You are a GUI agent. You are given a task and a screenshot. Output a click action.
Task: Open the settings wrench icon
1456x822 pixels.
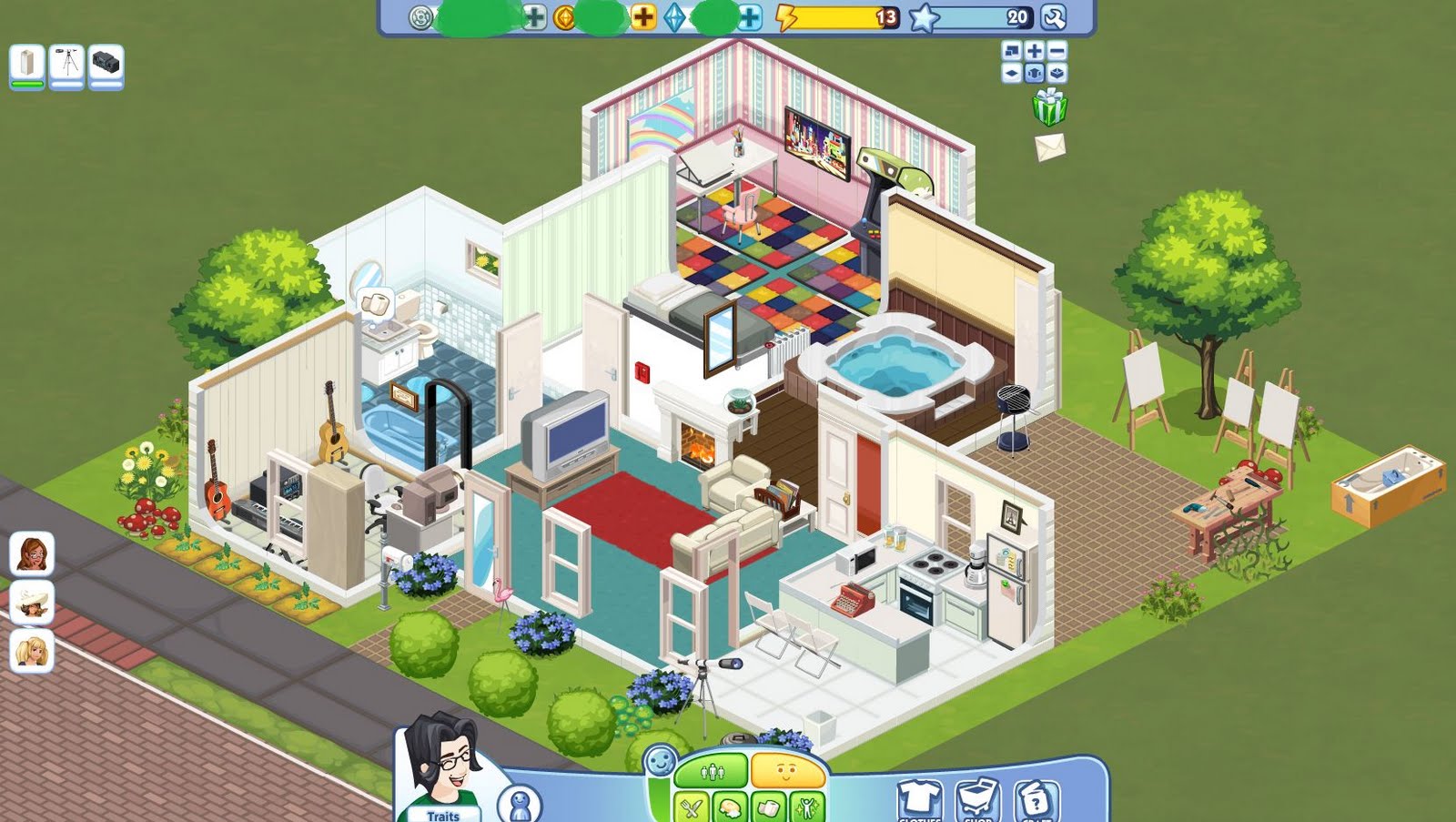1053,17
